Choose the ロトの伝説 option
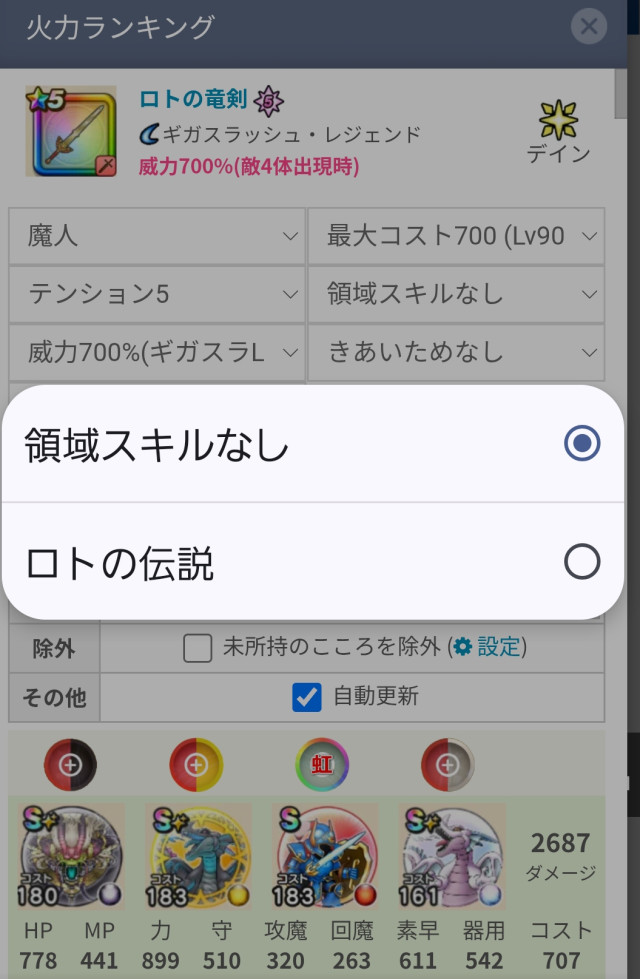 click(312, 562)
